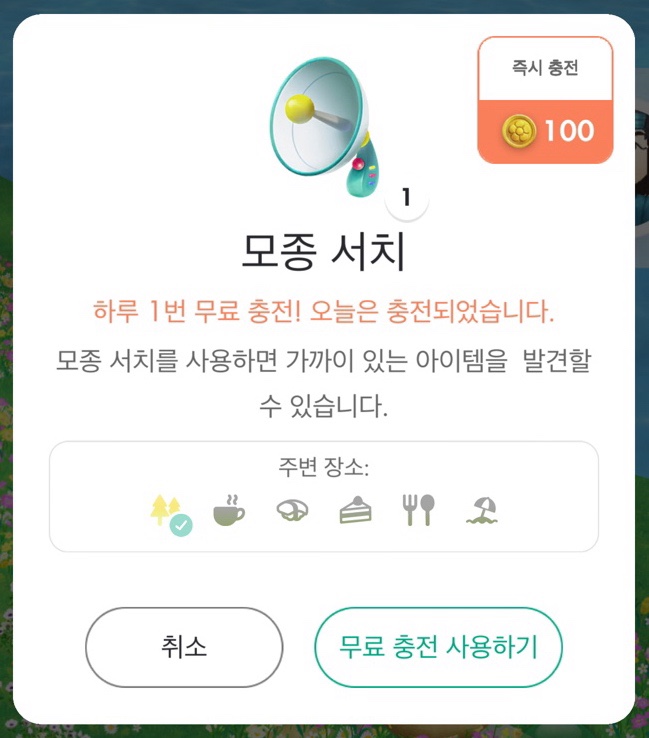Select 무료 충전 사용하기
The image size is (649, 738).
point(438,646)
